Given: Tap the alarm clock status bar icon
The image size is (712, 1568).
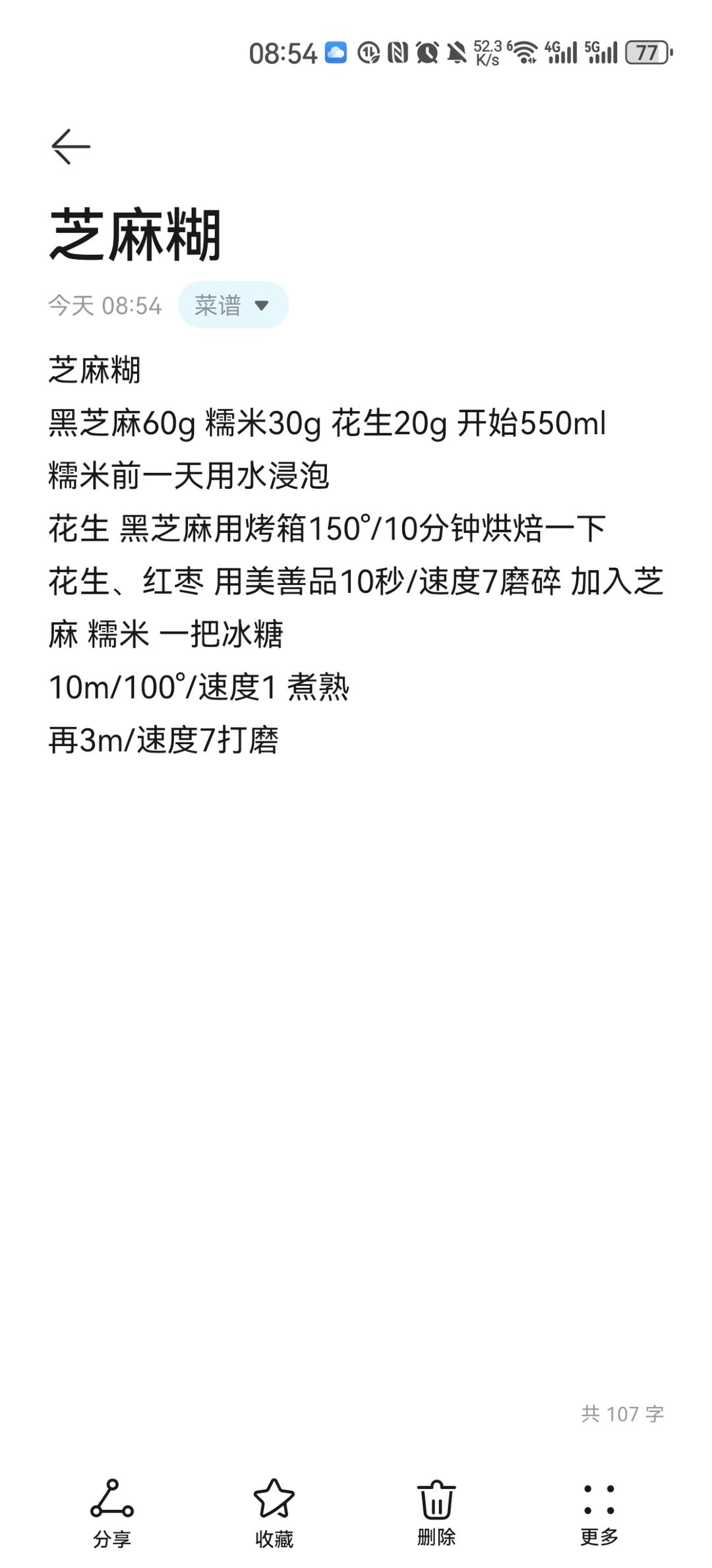Looking at the screenshot, I should click(426, 53).
